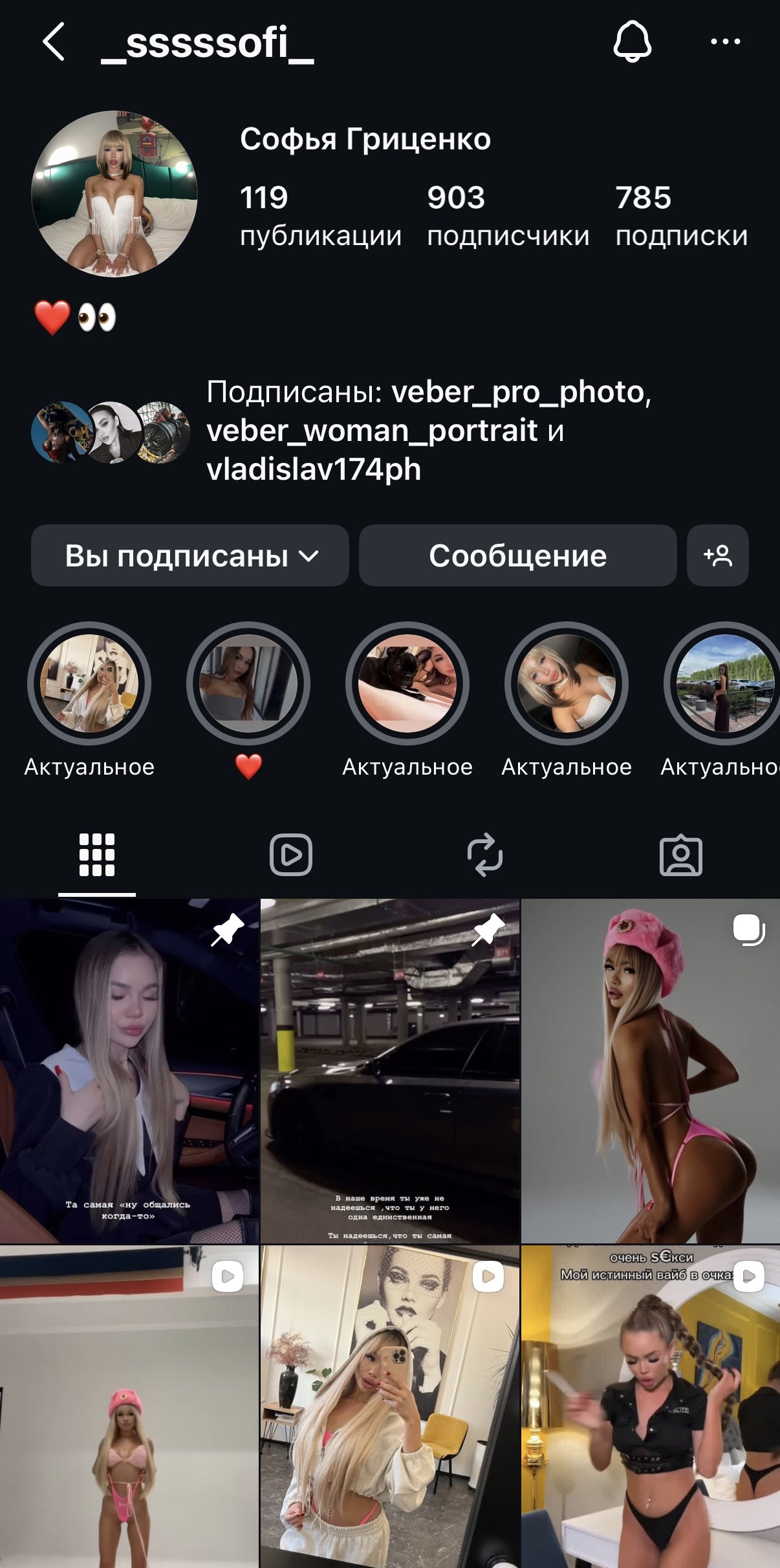This screenshot has height=1568, width=780.
Task: Open suggested accounts via add-person icon
Action: tap(718, 555)
